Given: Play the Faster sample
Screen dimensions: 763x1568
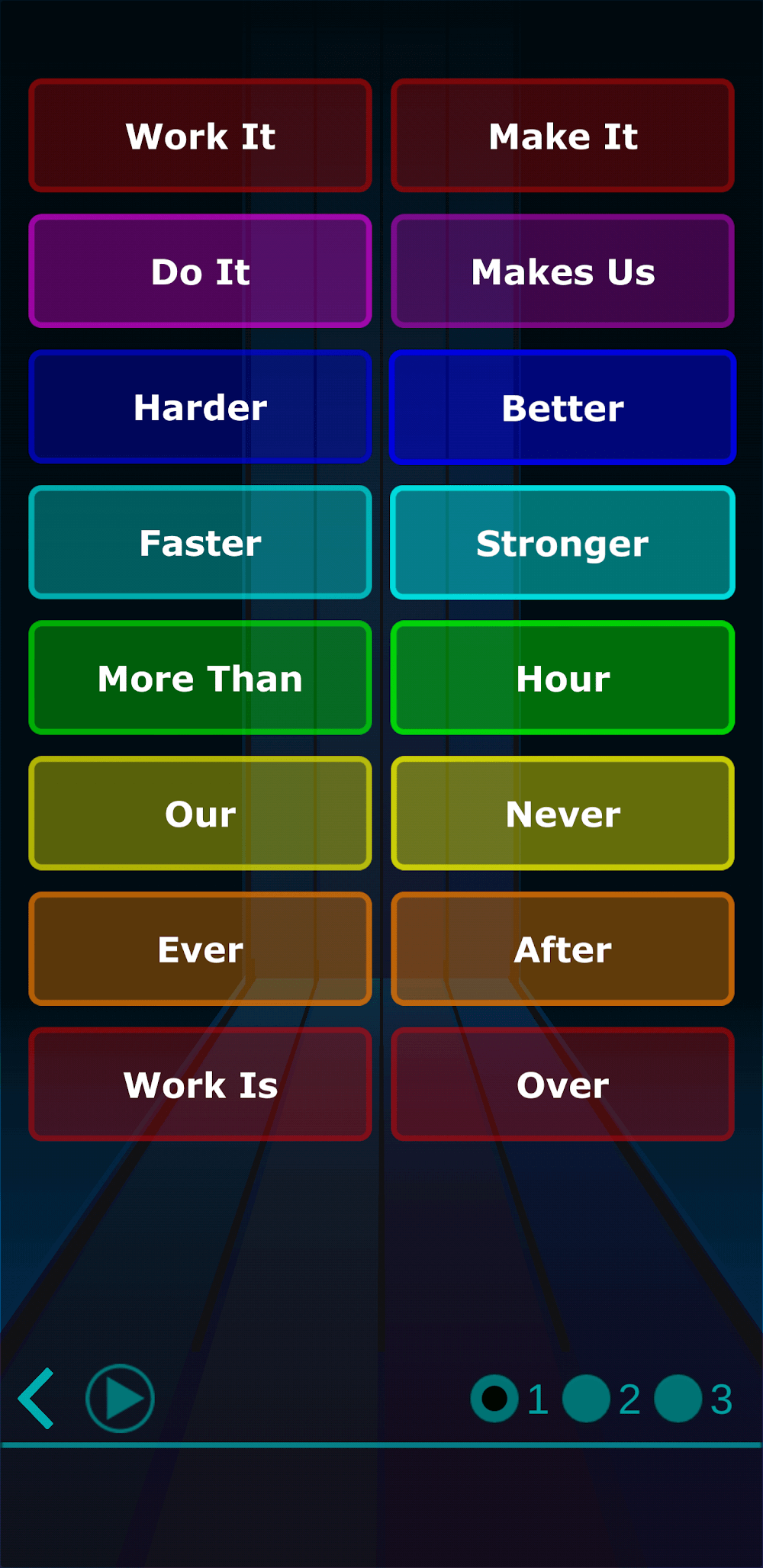Looking at the screenshot, I should pyautogui.click(x=201, y=542).
